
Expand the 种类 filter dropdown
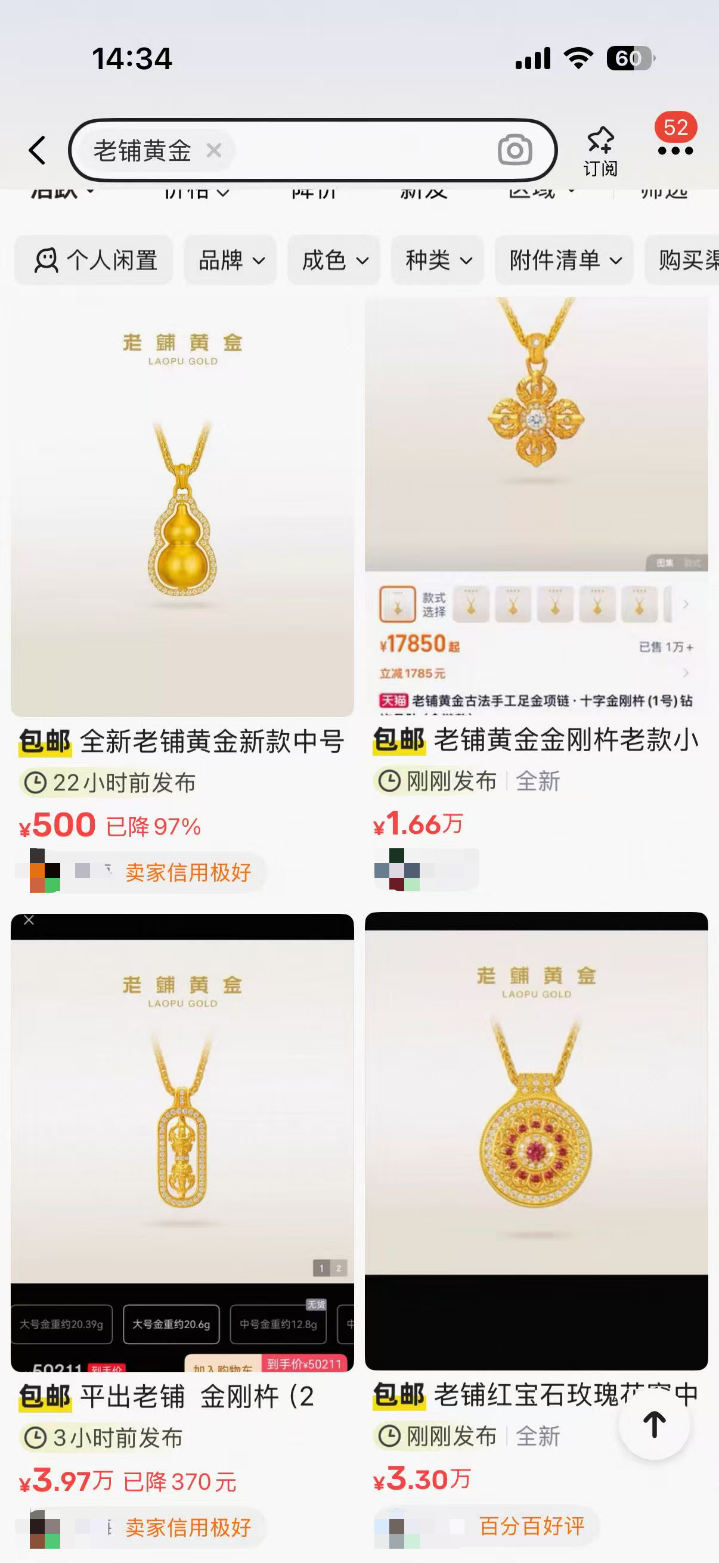(437, 261)
